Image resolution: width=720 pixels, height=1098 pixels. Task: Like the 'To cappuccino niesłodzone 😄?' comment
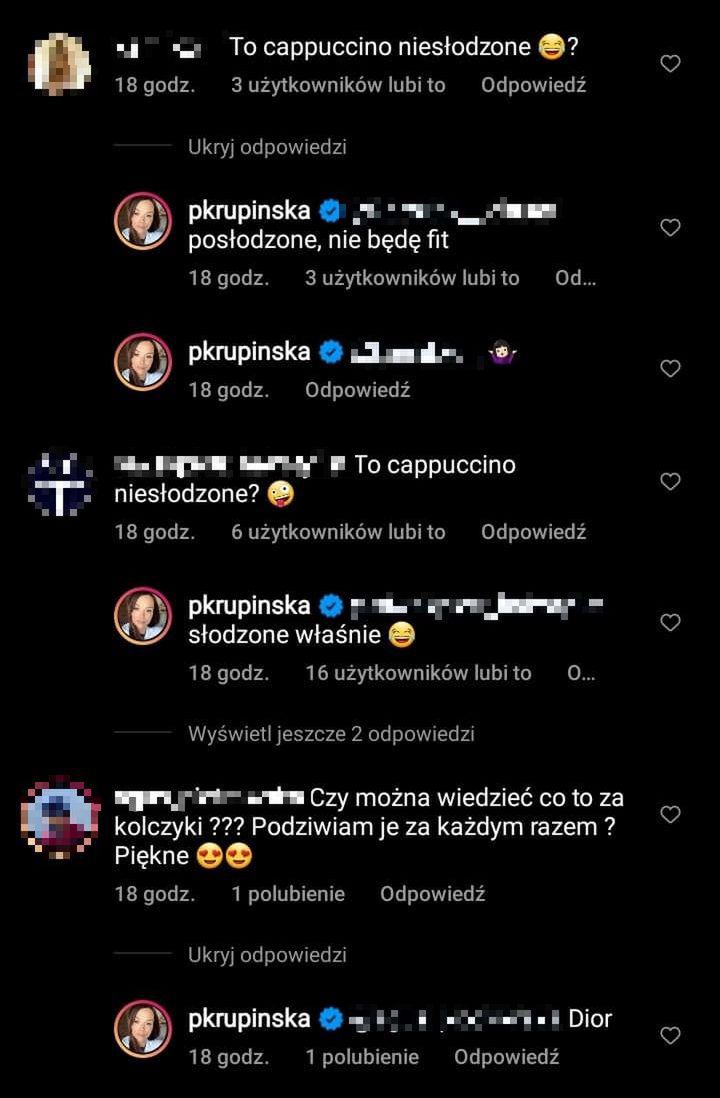pos(671,64)
